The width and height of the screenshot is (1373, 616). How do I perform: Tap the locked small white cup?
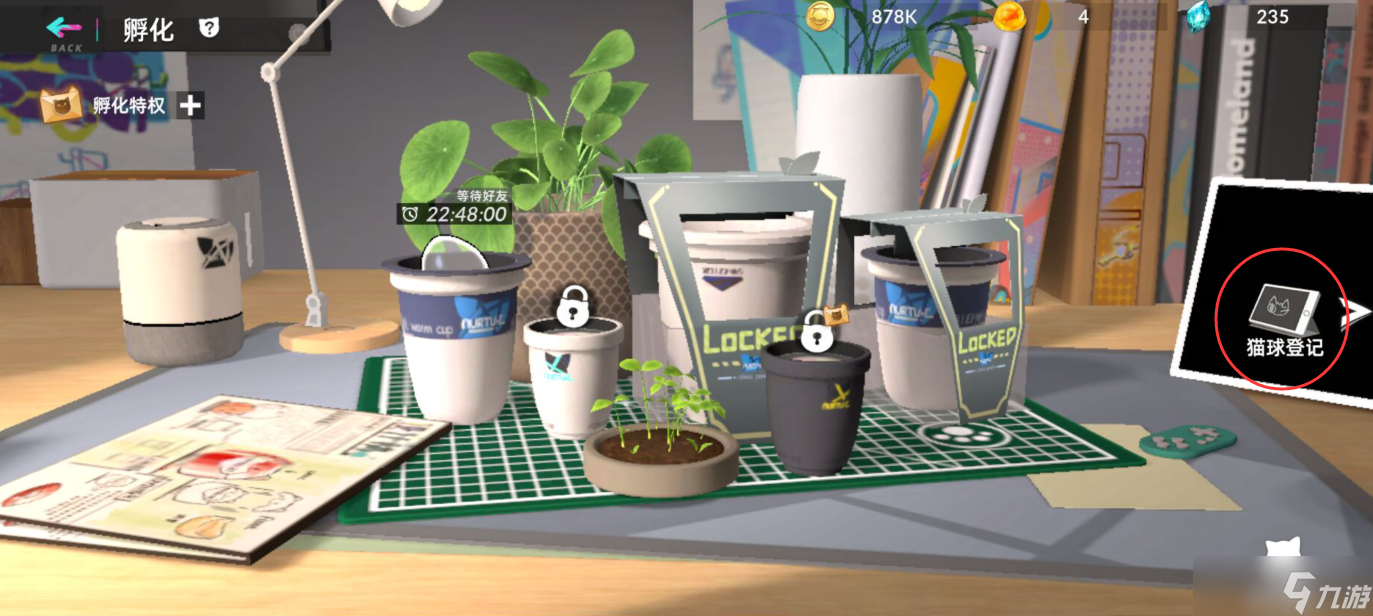pos(572,370)
